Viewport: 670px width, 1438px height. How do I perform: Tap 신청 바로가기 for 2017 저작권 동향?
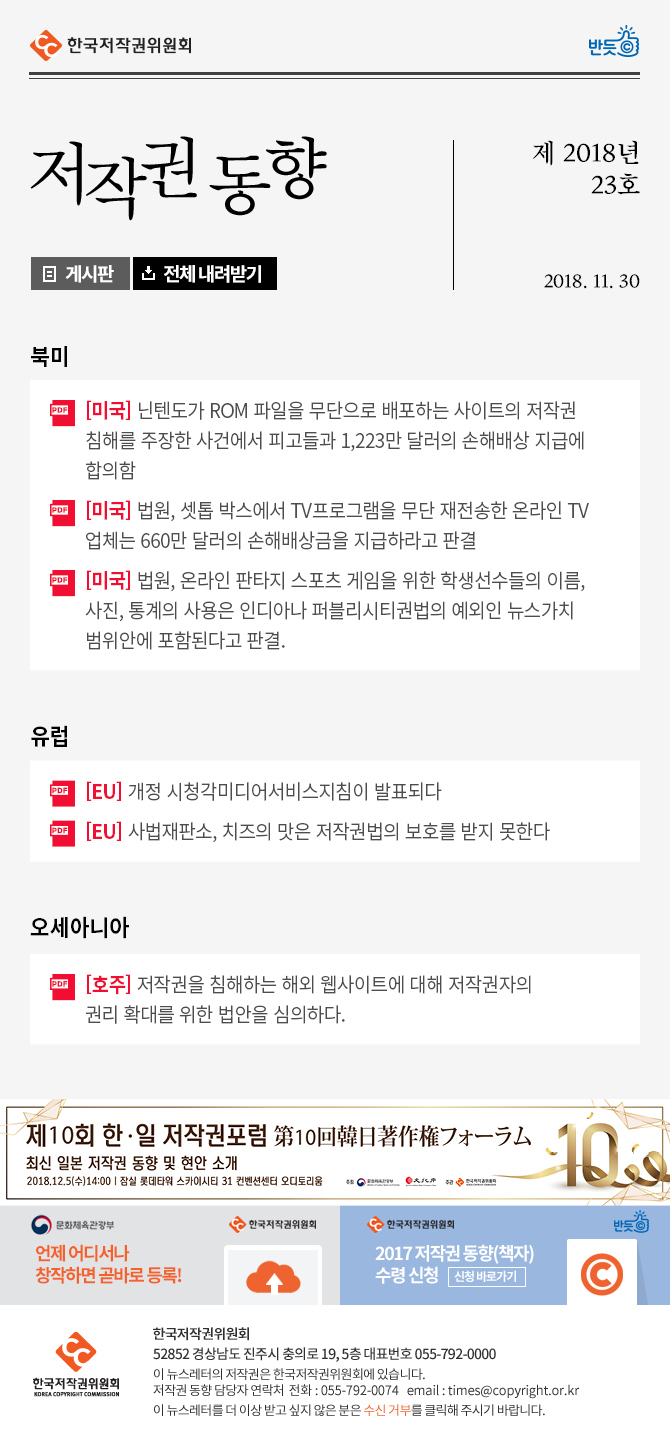(x=487, y=1277)
